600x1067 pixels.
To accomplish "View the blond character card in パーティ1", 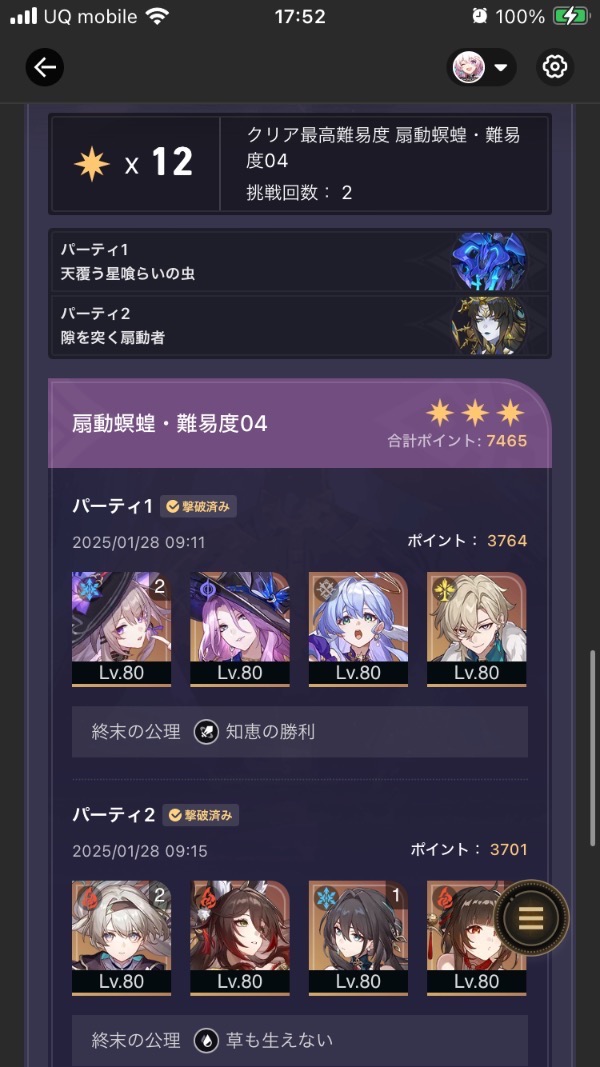I will coord(477,629).
